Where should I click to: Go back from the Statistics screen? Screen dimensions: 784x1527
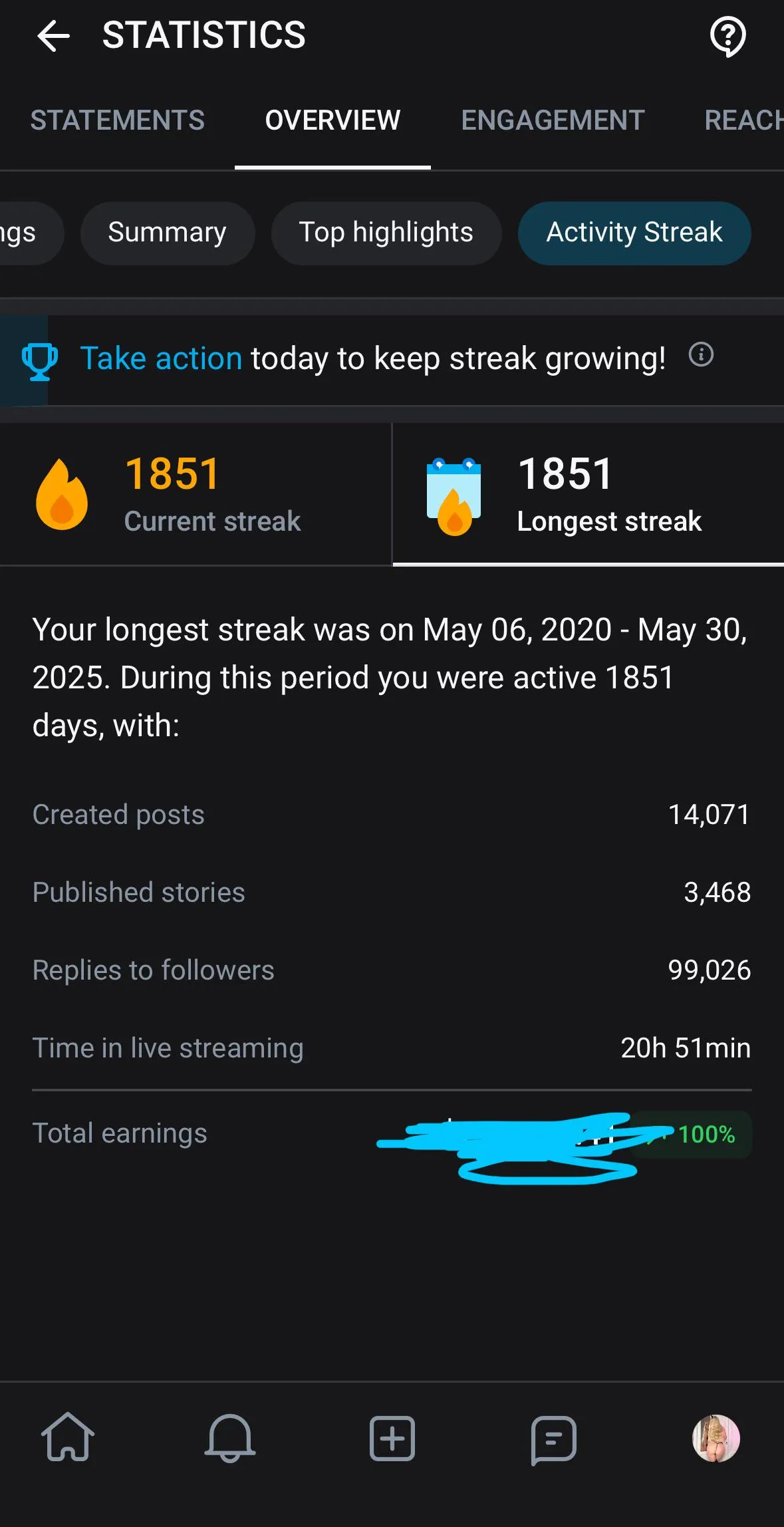(53, 36)
